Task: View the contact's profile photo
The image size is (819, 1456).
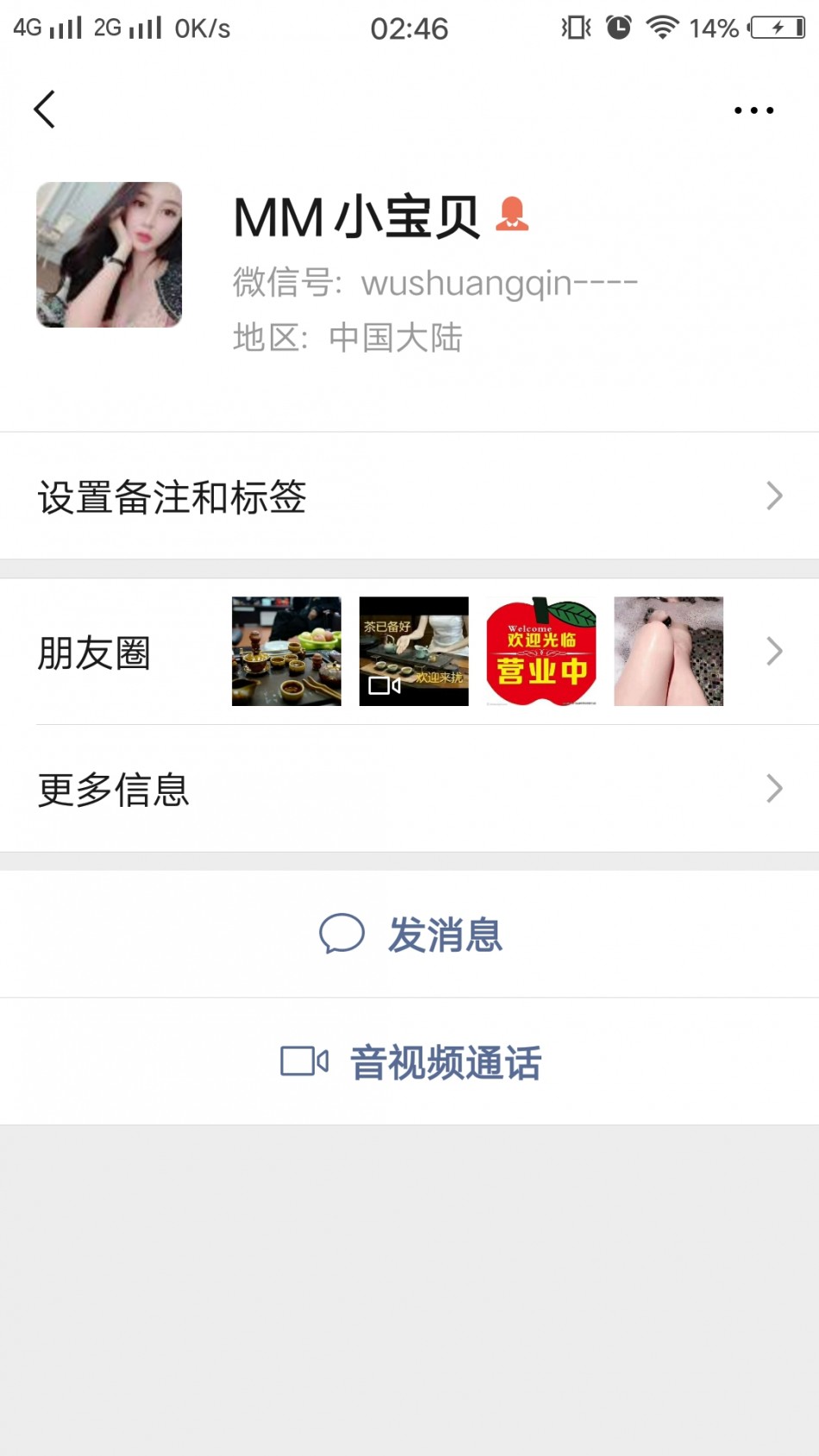Action: (x=109, y=254)
